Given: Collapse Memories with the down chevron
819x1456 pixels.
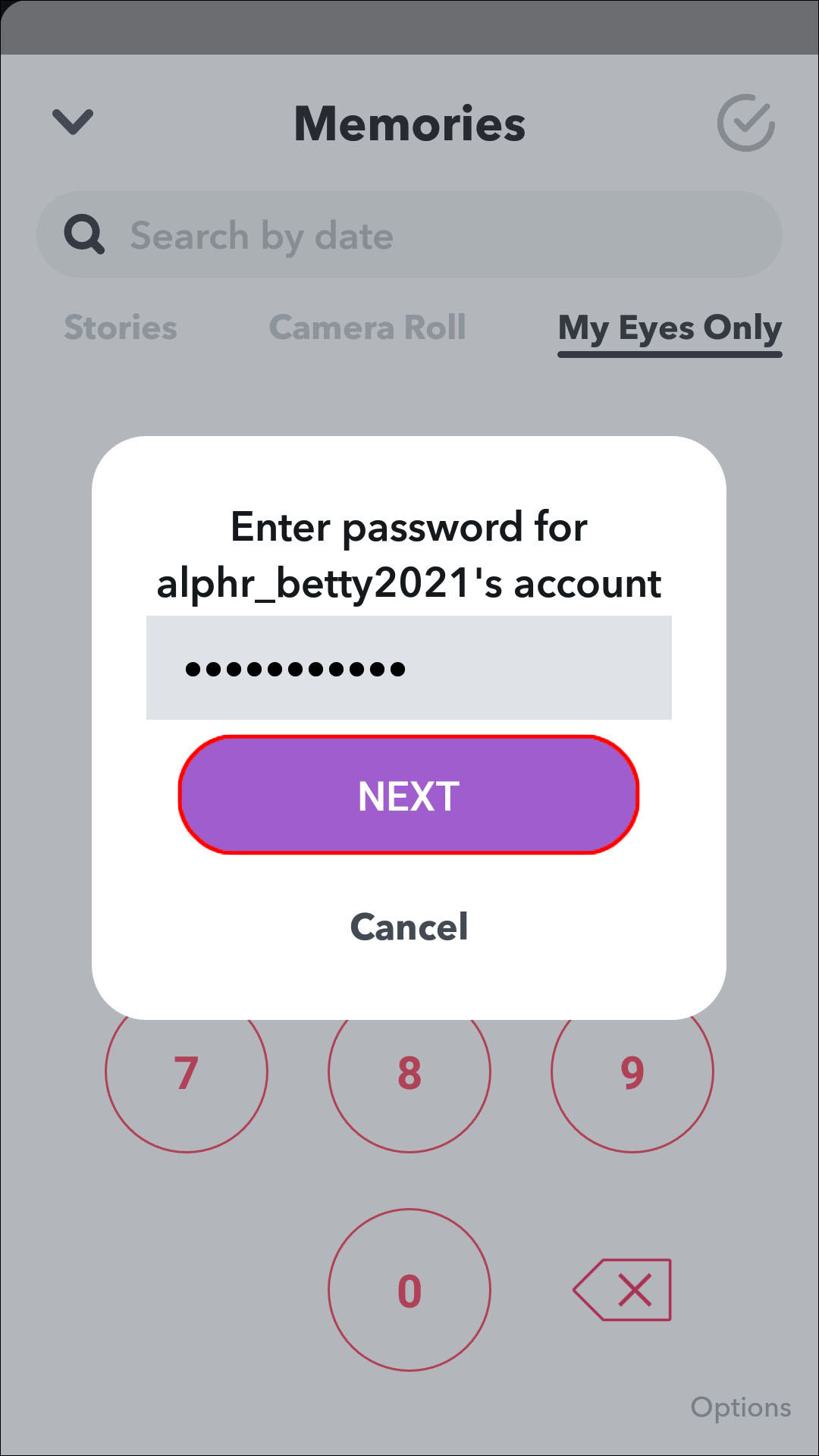Looking at the screenshot, I should (73, 121).
